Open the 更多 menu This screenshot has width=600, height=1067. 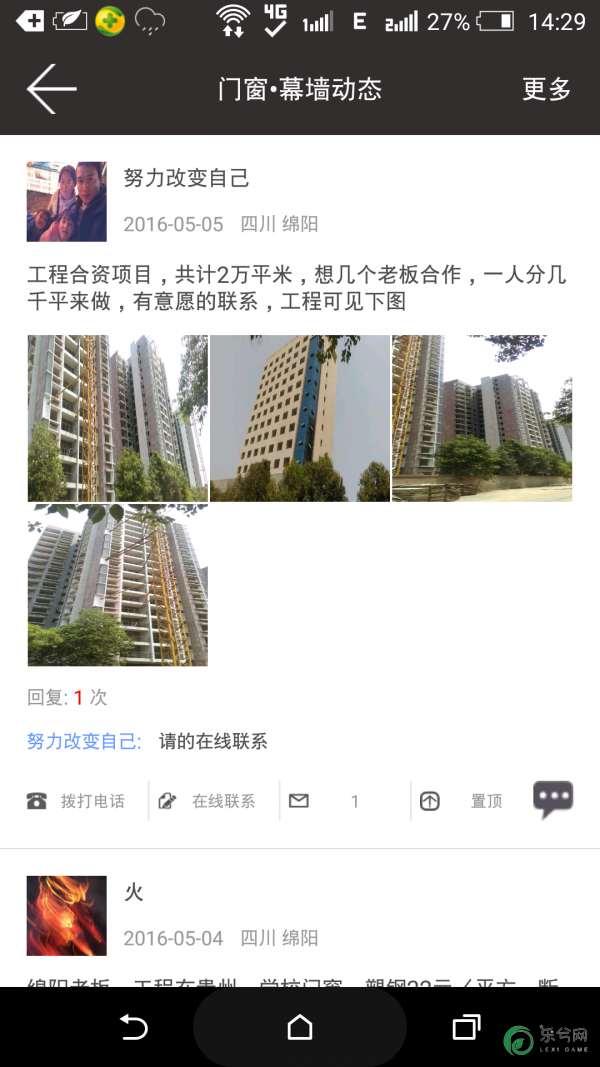tap(546, 89)
